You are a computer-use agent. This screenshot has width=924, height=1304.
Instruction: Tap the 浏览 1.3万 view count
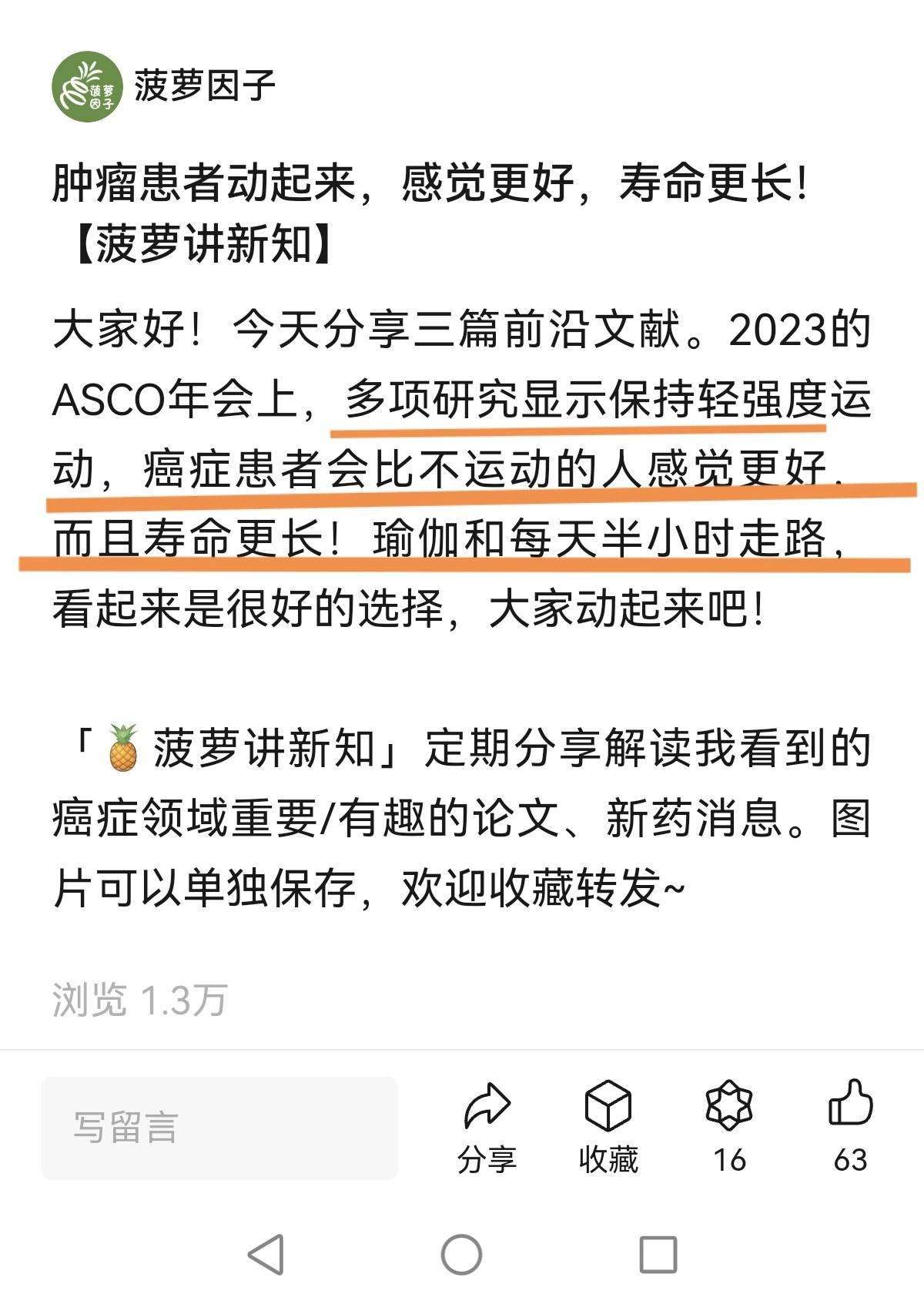pyautogui.click(x=142, y=999)
